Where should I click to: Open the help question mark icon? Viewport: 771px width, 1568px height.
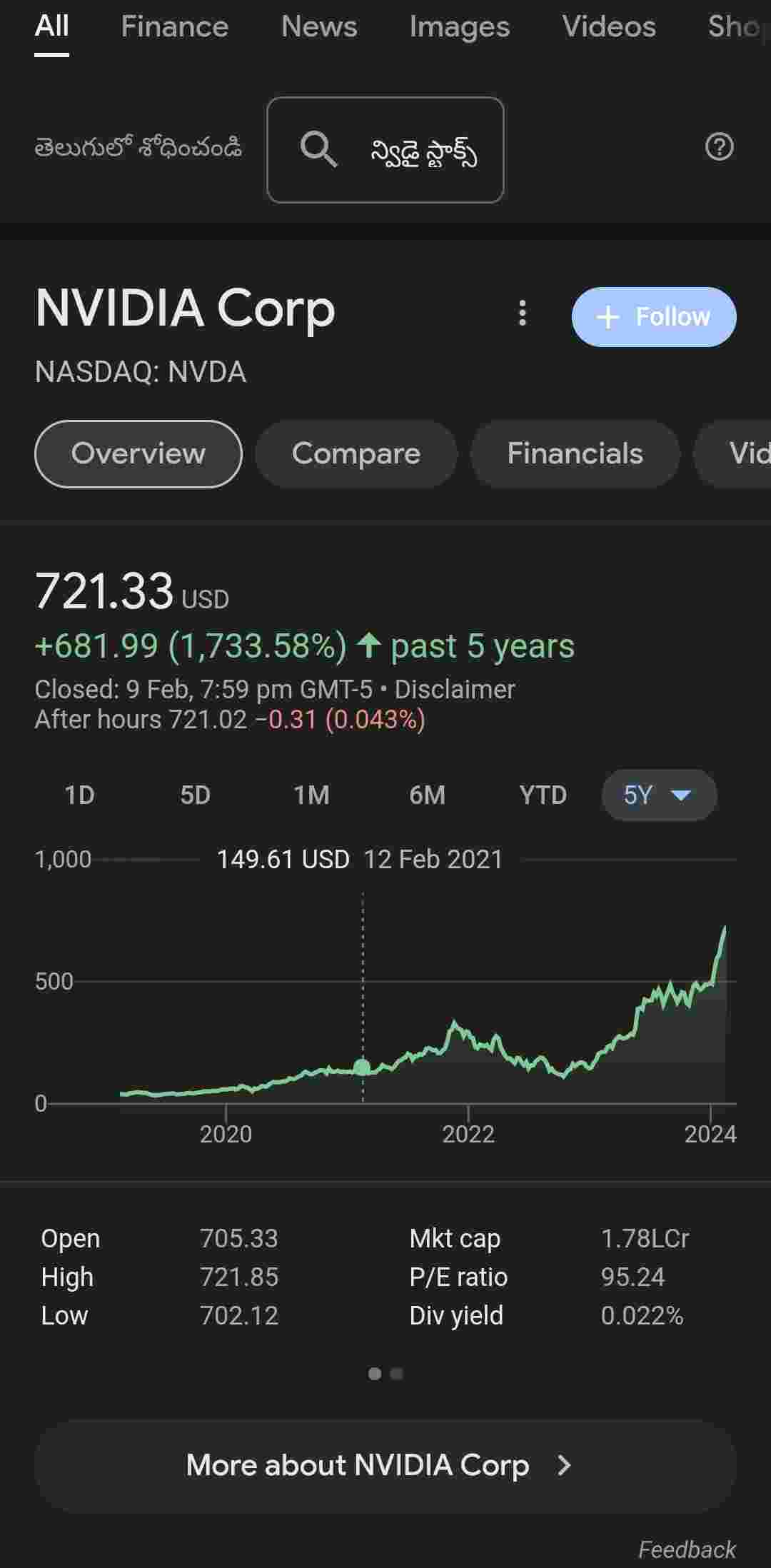point(719,147)
